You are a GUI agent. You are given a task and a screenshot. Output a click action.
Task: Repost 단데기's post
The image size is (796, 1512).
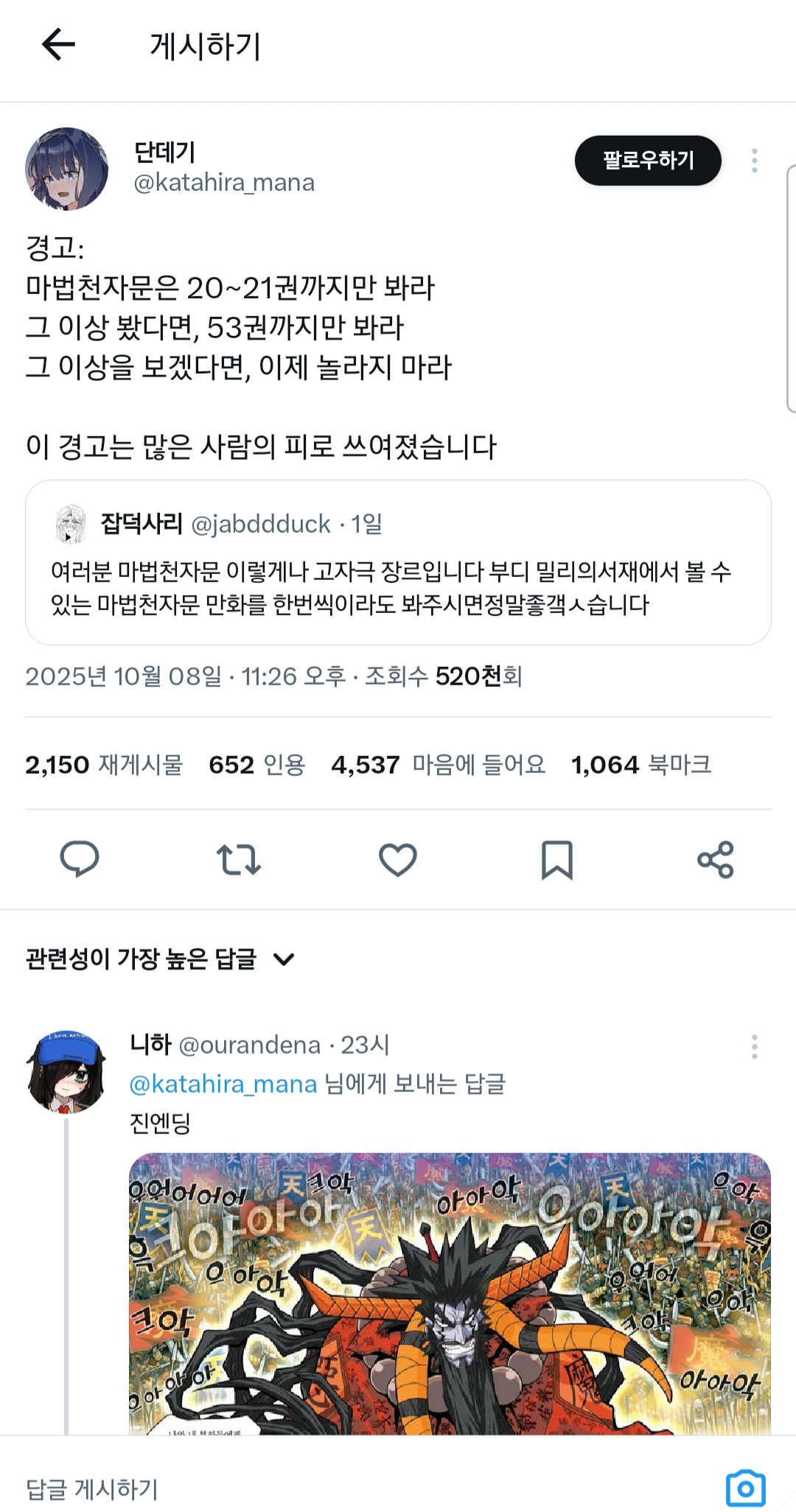click(x=238, y=859)
